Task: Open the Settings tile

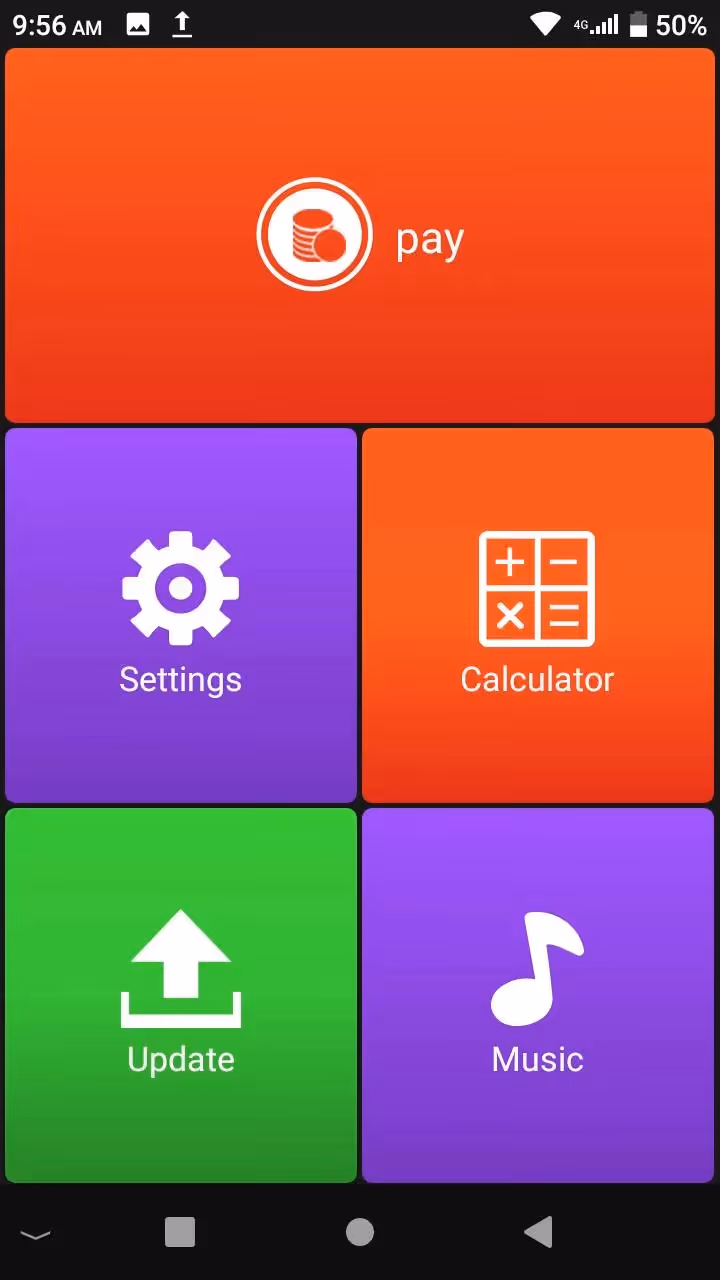Action: coord(181,615)
